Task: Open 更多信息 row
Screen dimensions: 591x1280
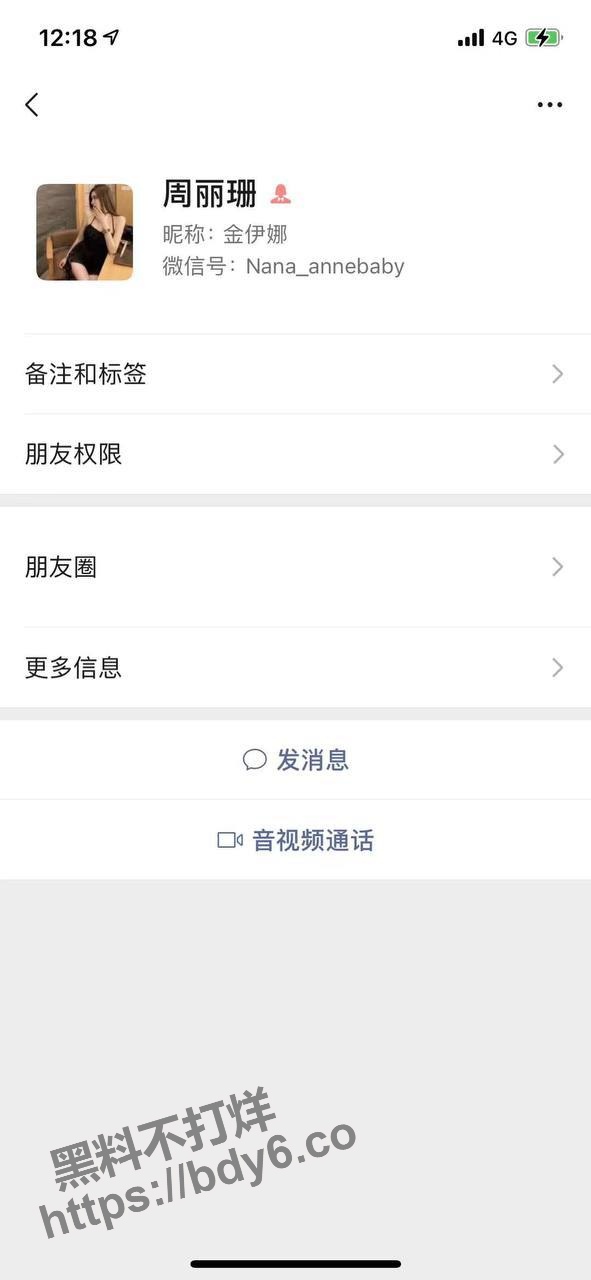Action: click(x=296, y=667)
